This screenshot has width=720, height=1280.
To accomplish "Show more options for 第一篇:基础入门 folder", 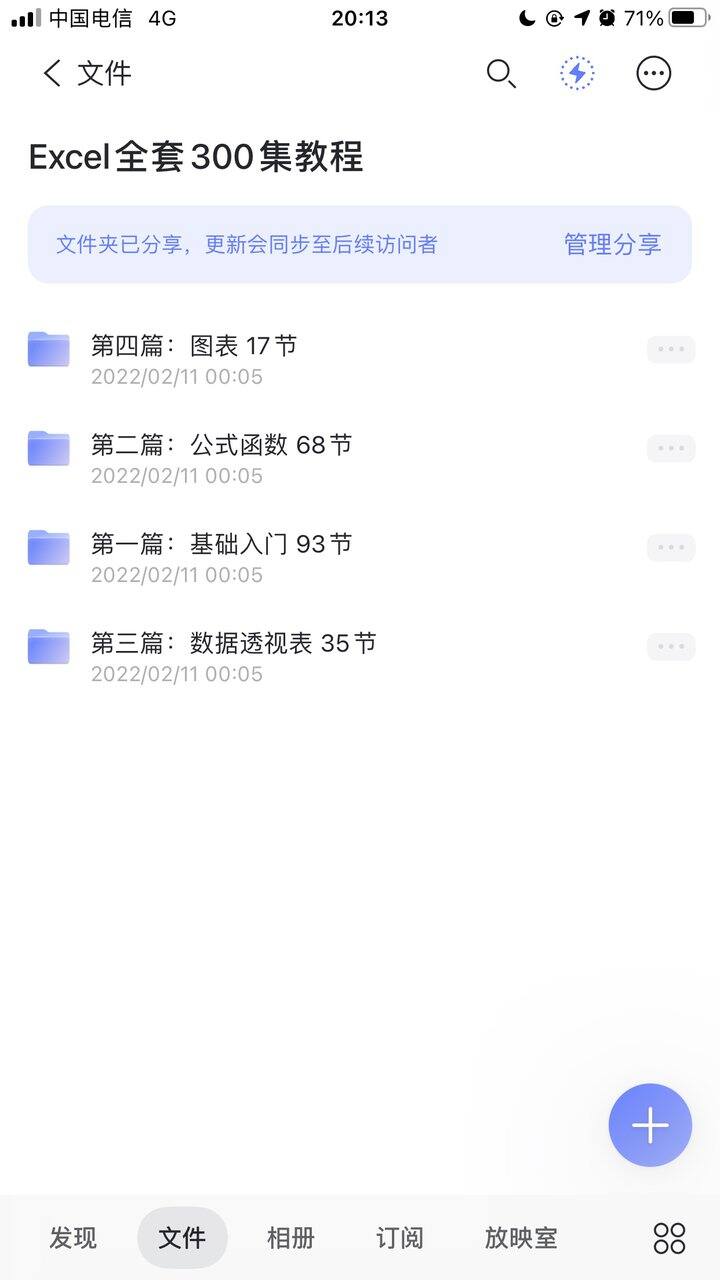I will pyautogui.click(x=671, y=547).
